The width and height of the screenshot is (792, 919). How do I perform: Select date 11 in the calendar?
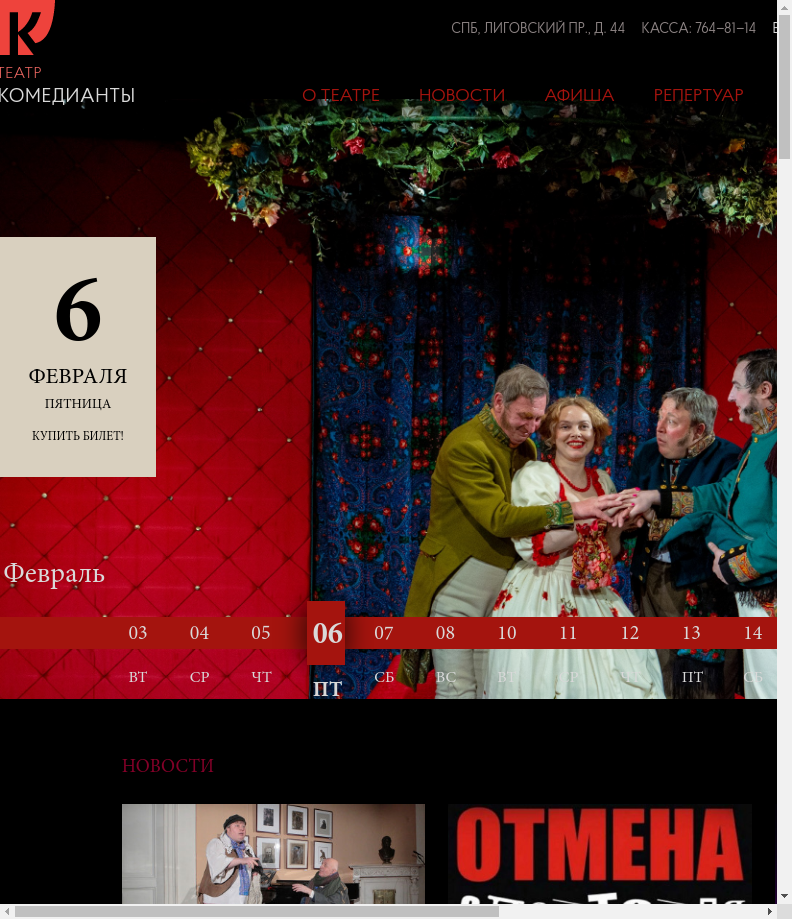tap(568, 633)
